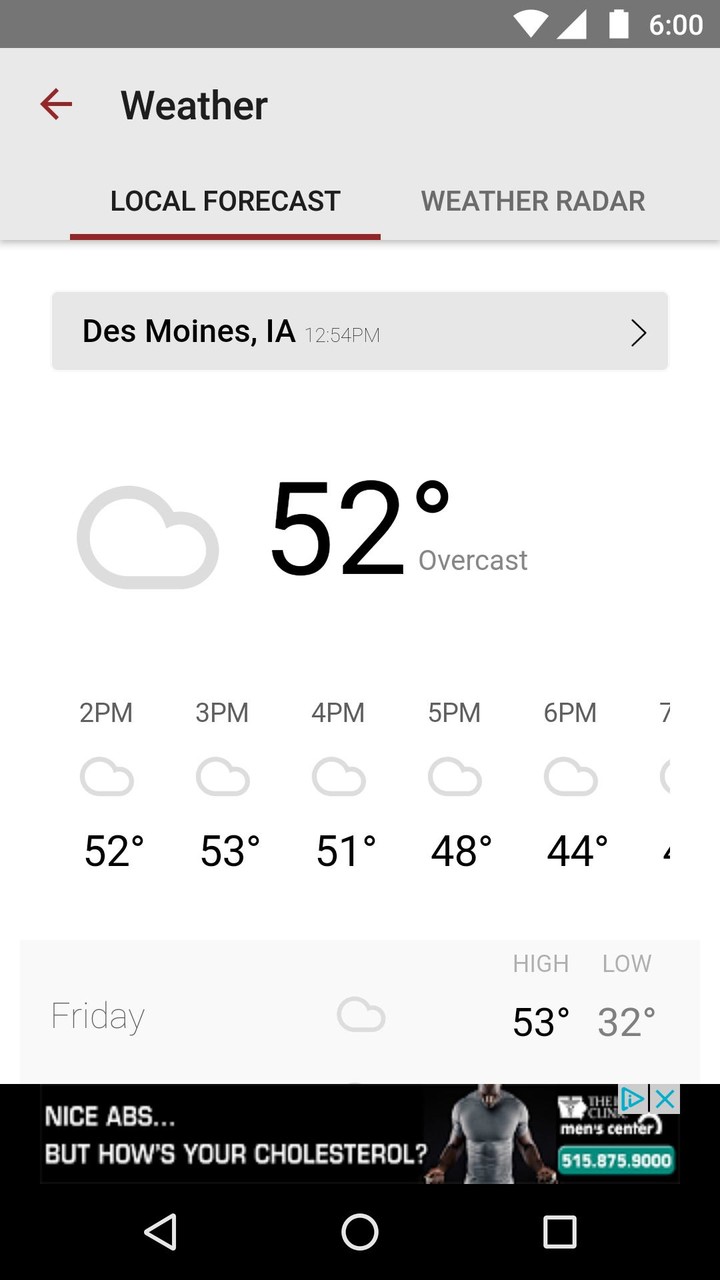
Task: Open the Des Moines, IA location selector
Action: pos(360,331)
